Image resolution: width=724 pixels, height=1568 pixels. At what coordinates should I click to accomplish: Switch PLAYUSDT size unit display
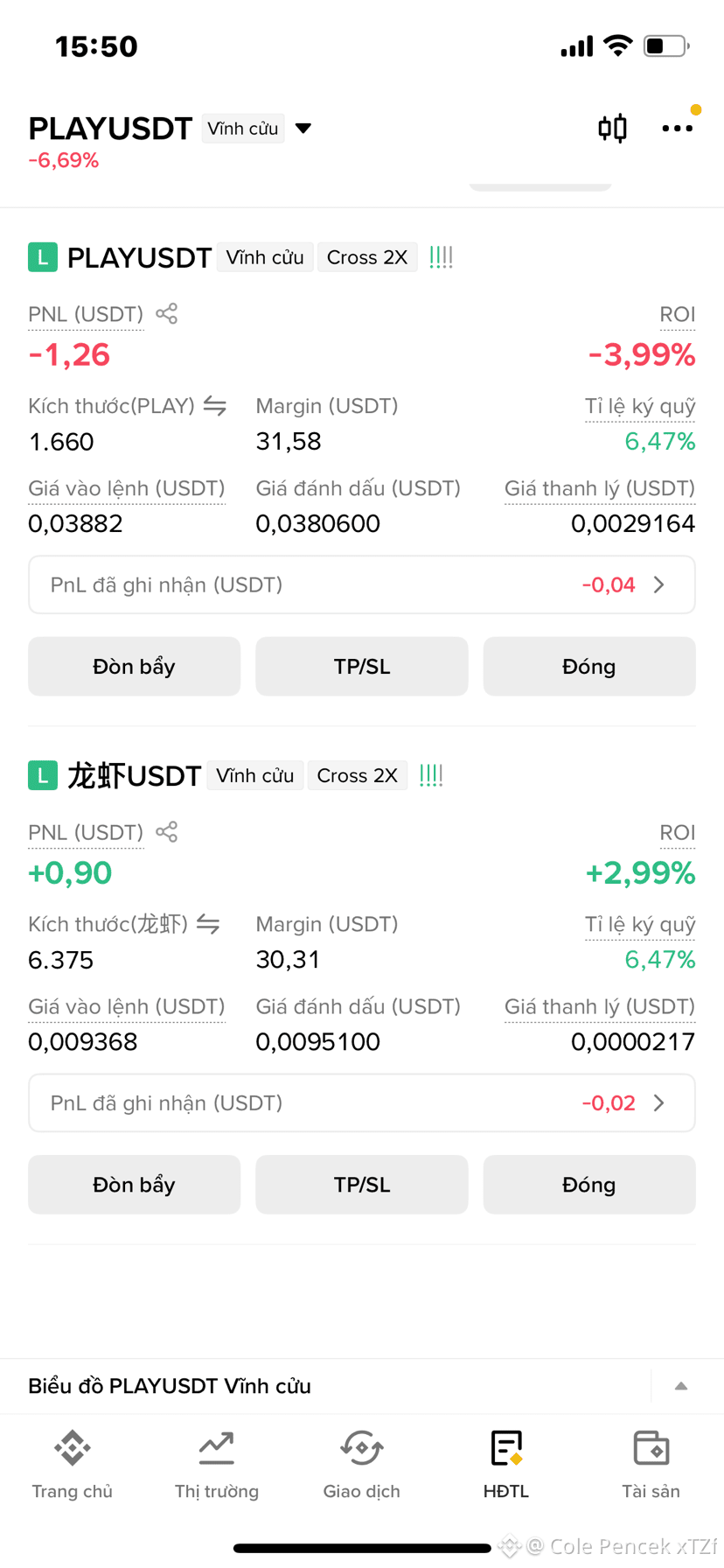[215, 406]
